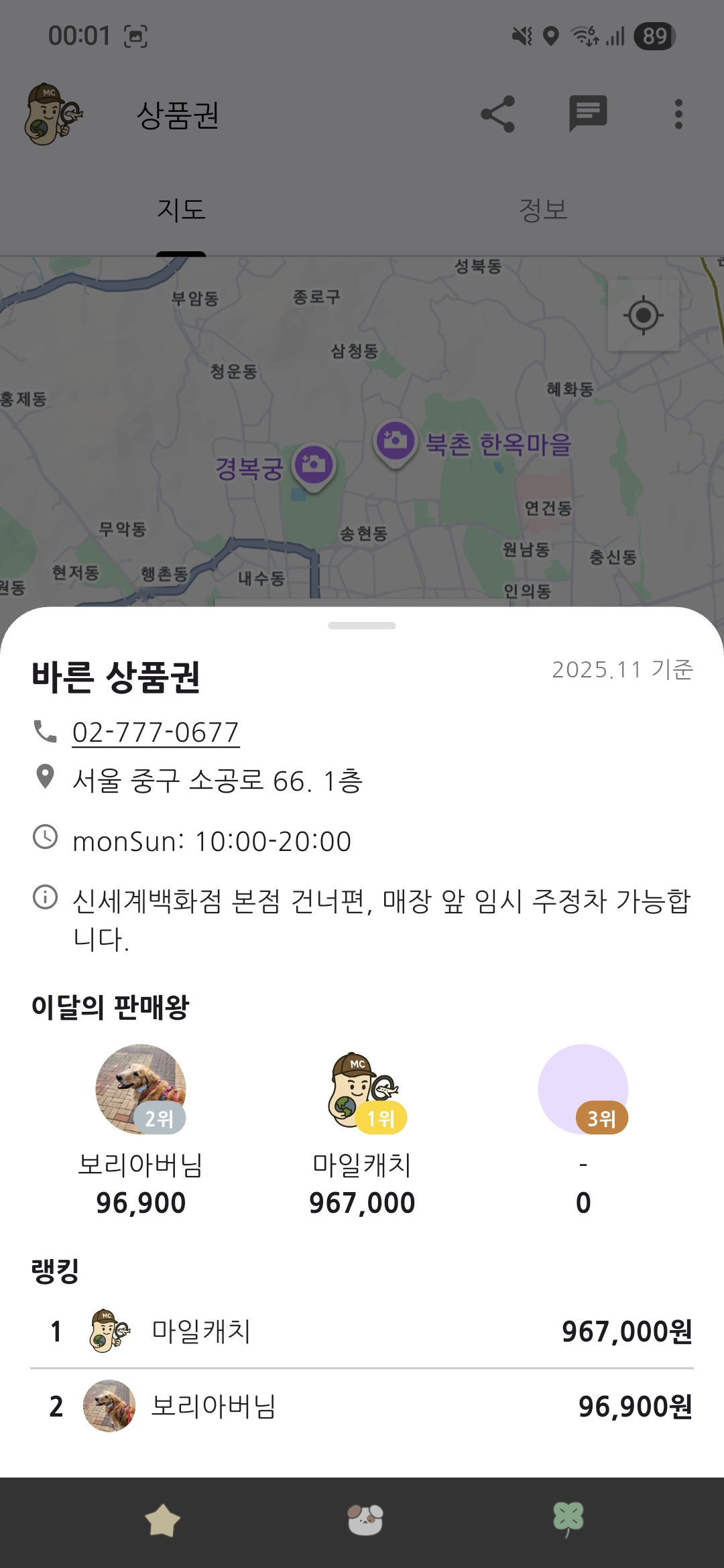724x1568 pixels.
Task: Open the chat message icon
Action: click(588, 114)
